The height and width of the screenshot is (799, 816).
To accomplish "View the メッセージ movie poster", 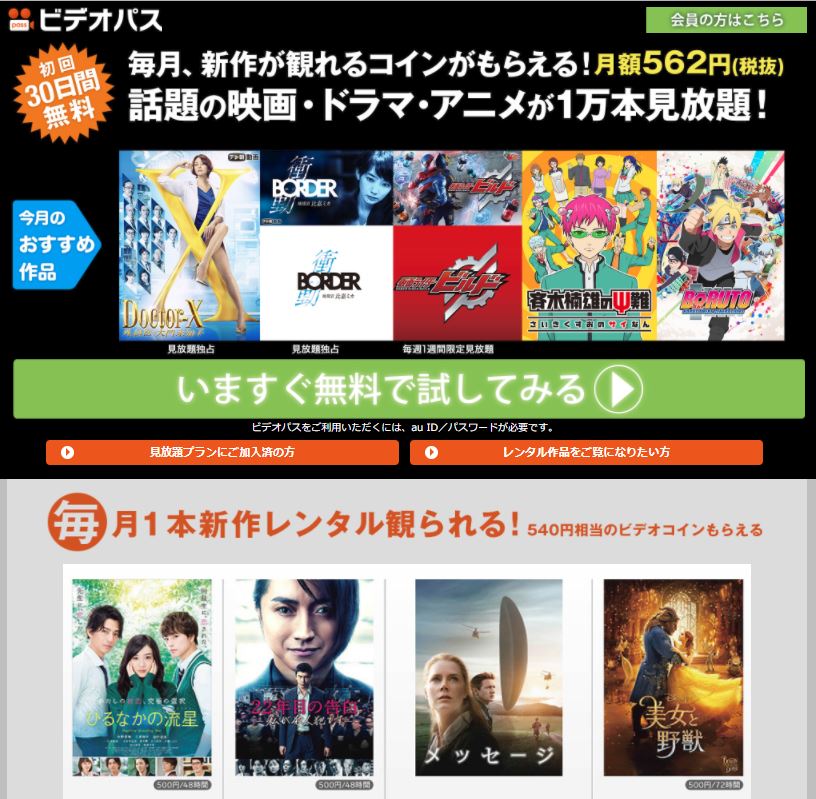I will [488, 677].
